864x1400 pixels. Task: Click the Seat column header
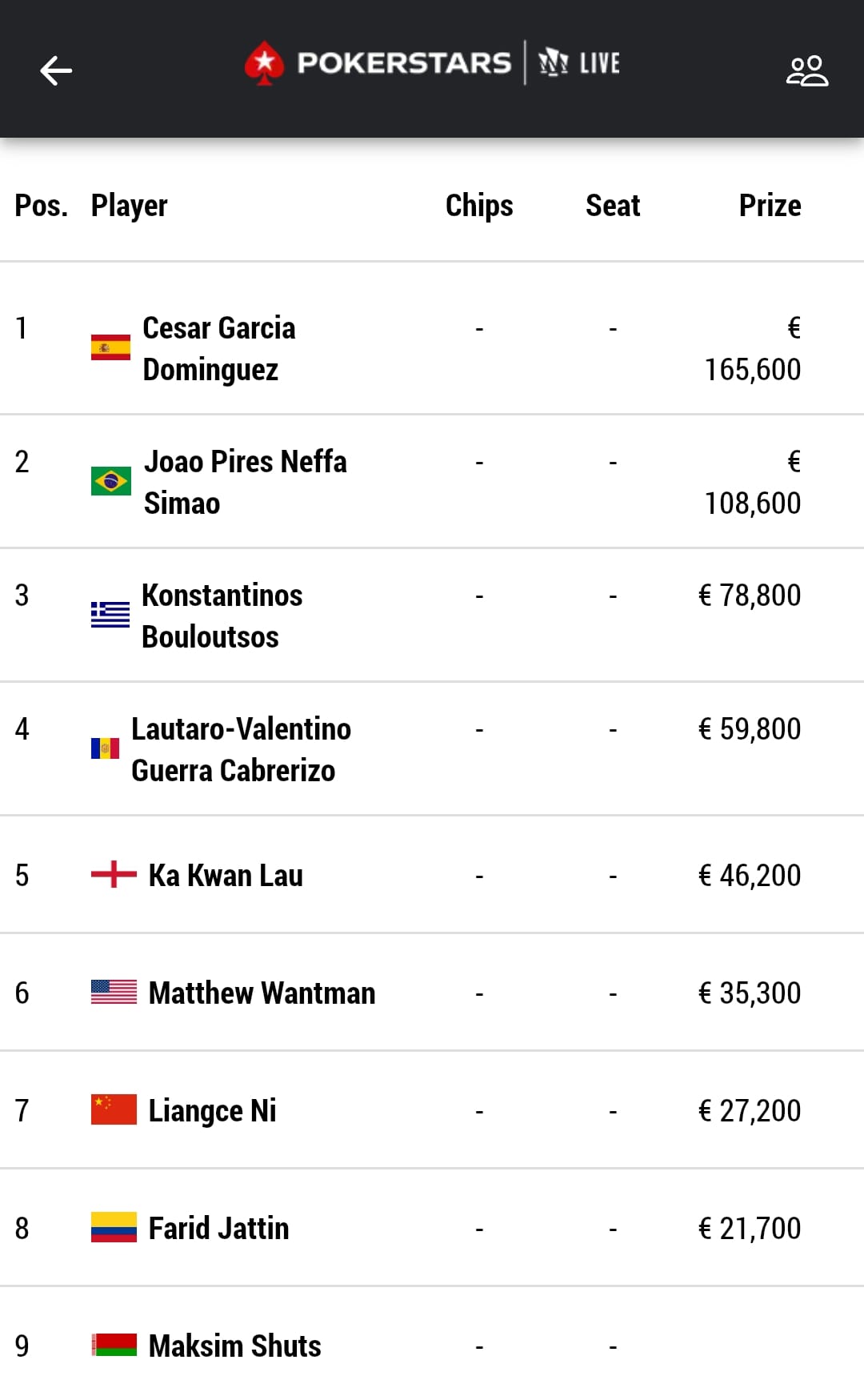pos(613,206)
